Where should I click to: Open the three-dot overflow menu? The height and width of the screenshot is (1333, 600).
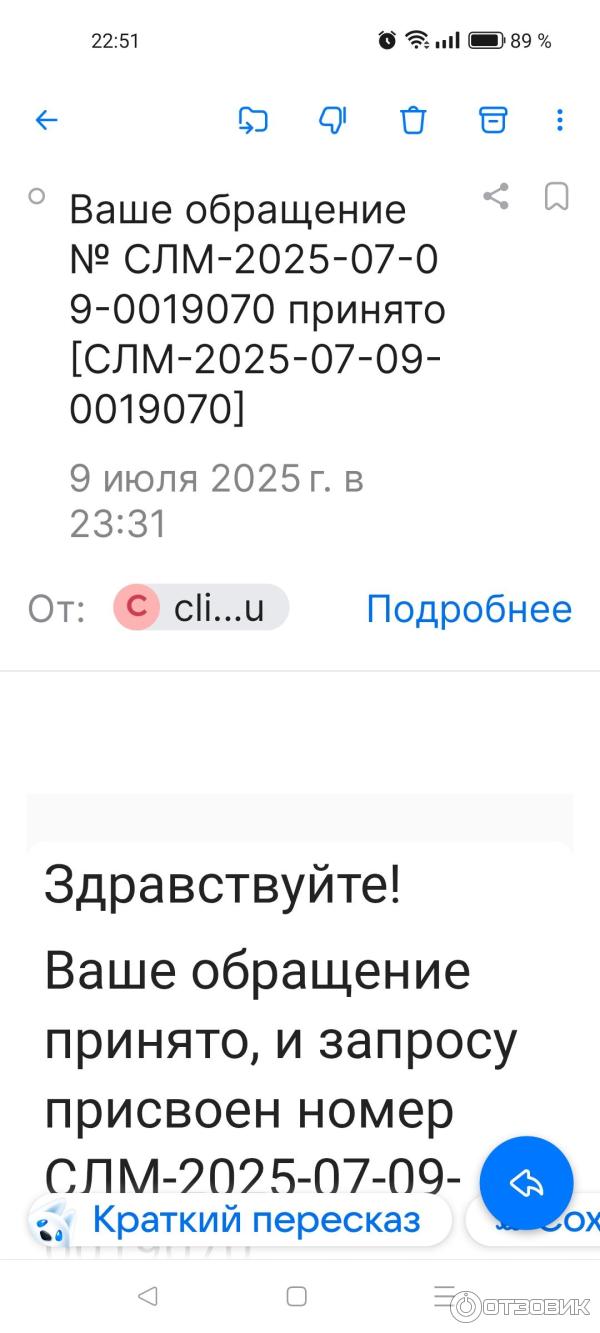coord(559,121)
